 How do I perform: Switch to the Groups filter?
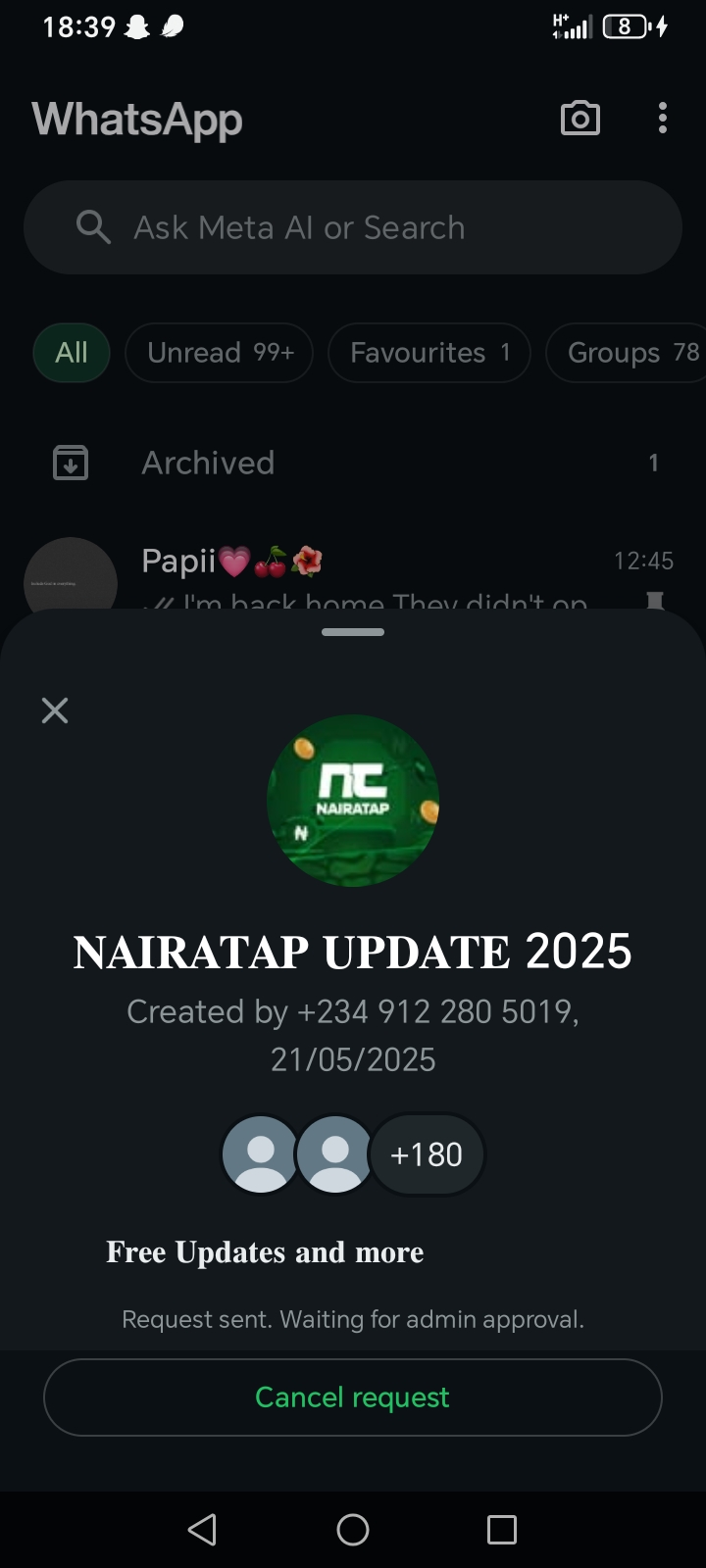point(628,353)
